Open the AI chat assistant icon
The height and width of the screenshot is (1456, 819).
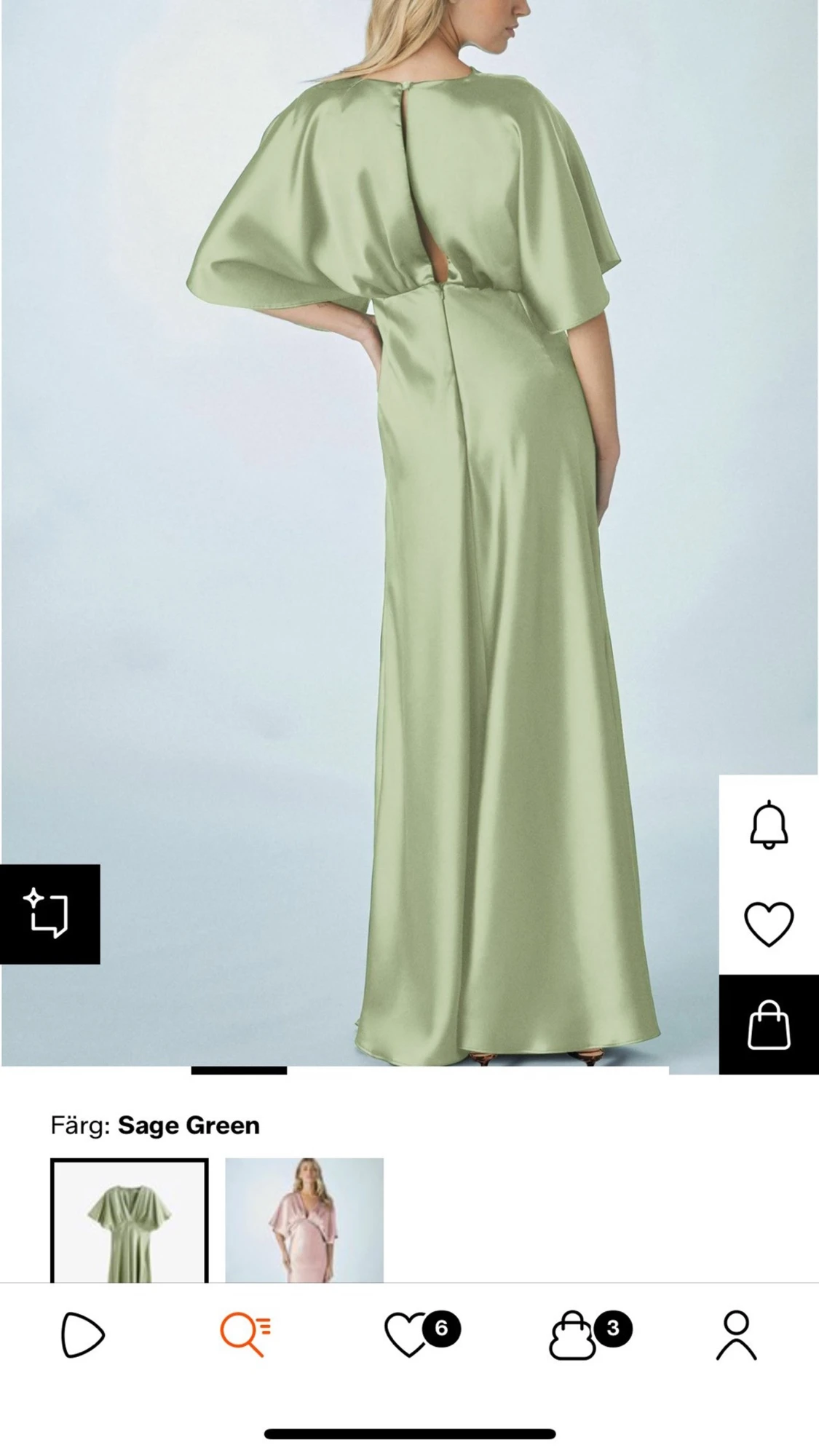click(x=50, y=914)
